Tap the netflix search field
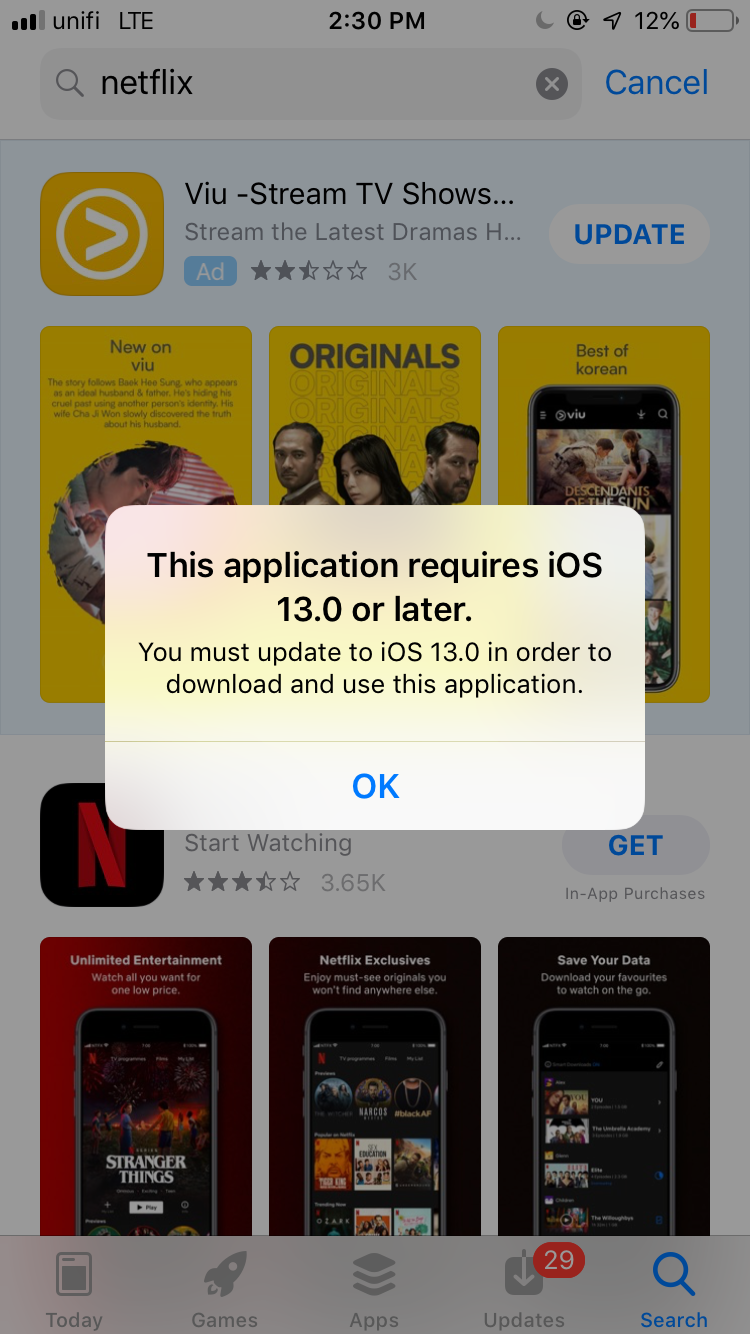The height and width of the screenshot is (1334, 750). [x=300, y=84]
